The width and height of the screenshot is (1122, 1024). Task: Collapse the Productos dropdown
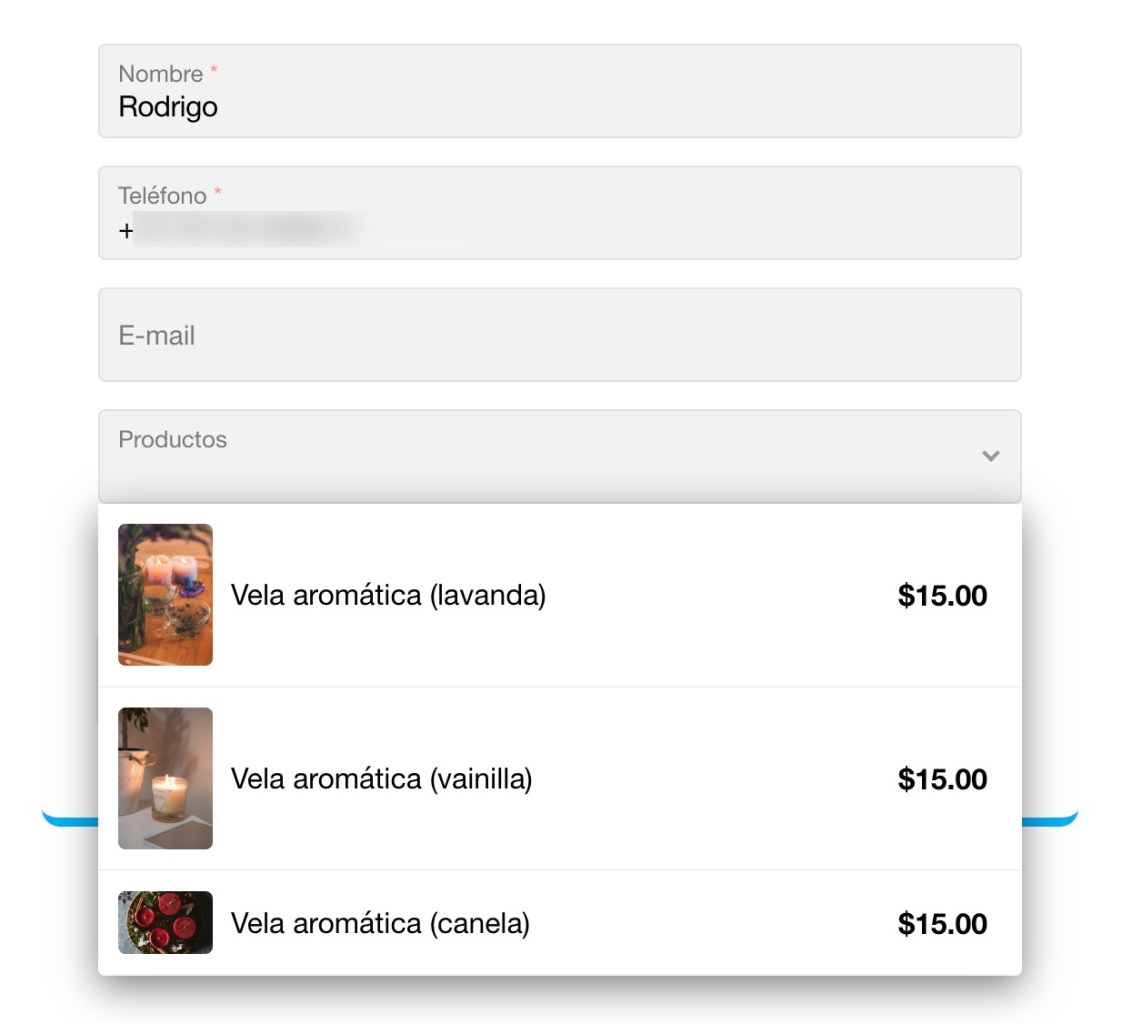click(990, 456)
